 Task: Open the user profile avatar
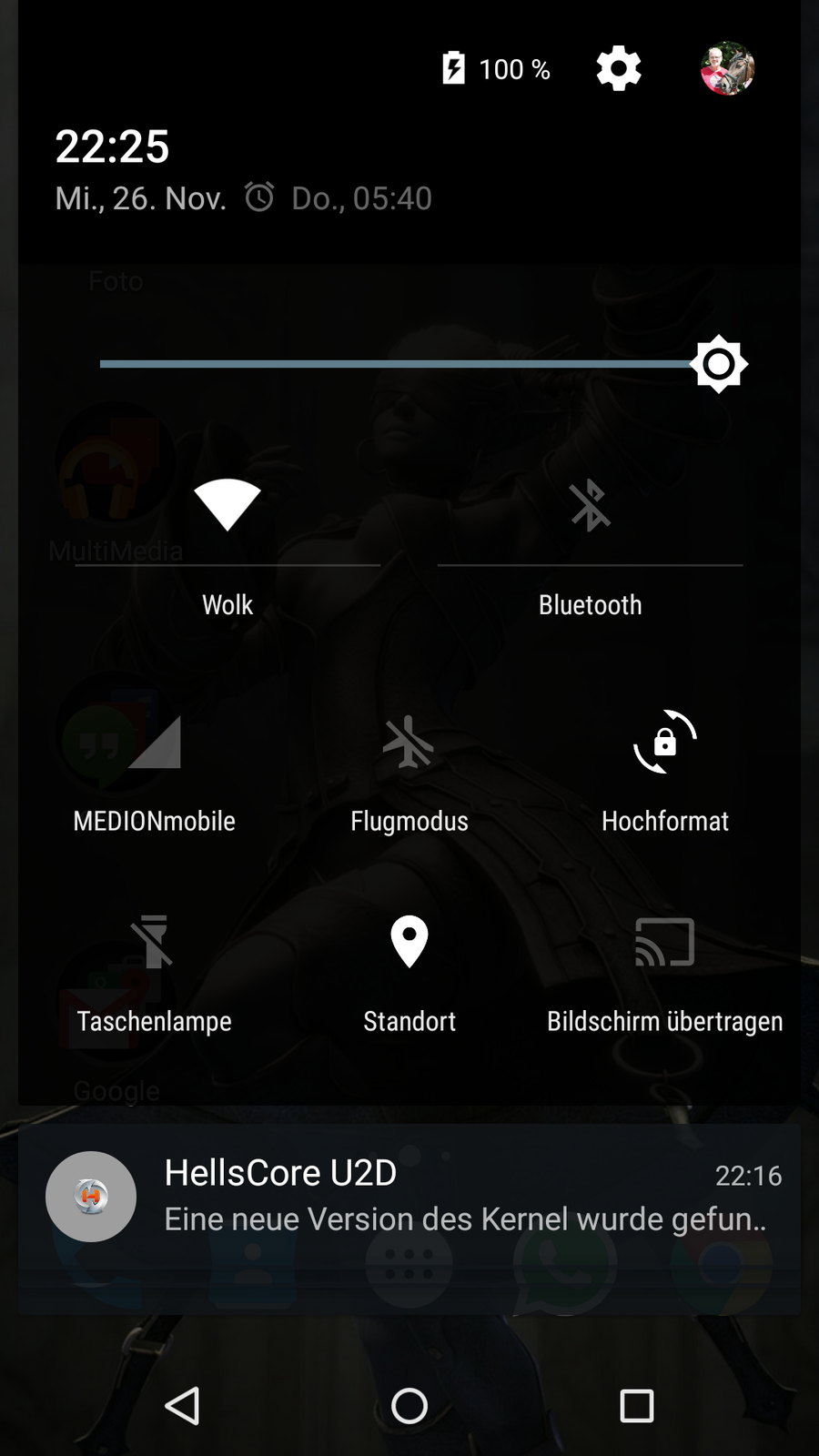coord(727,69)
